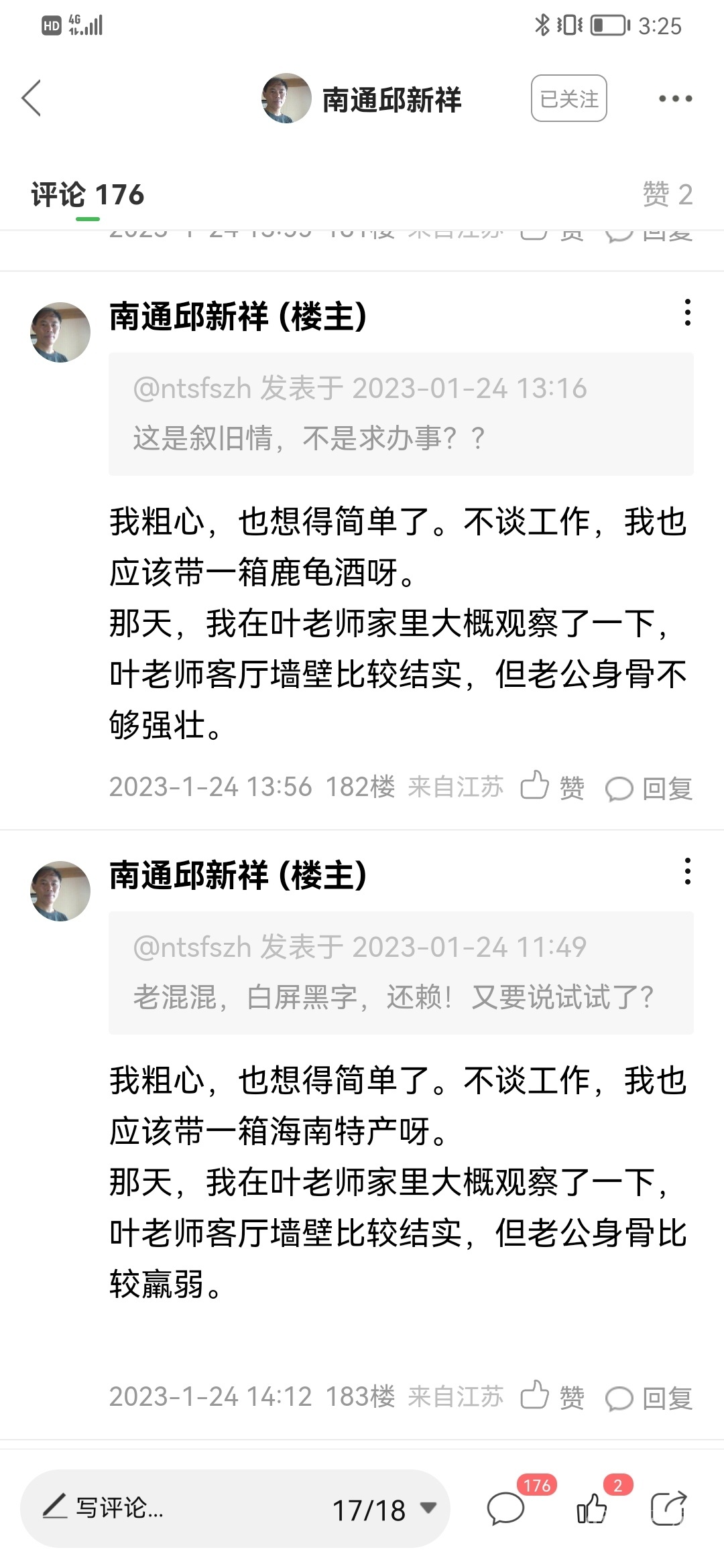724x1568 pixels.
Task: Like the post via bottom thumbs-up icon
Action: pos(592,1508)
